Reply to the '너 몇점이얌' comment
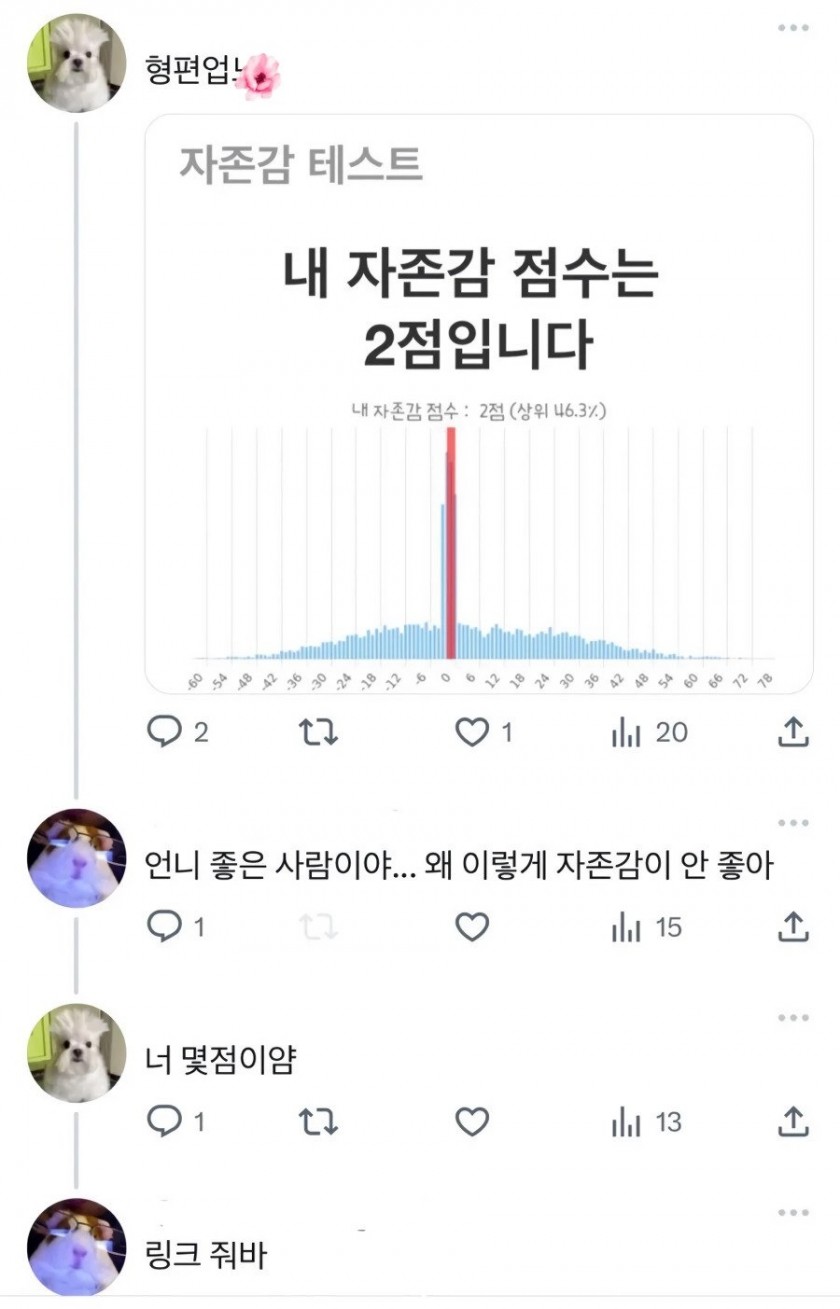 click(x=163, y=1122)
